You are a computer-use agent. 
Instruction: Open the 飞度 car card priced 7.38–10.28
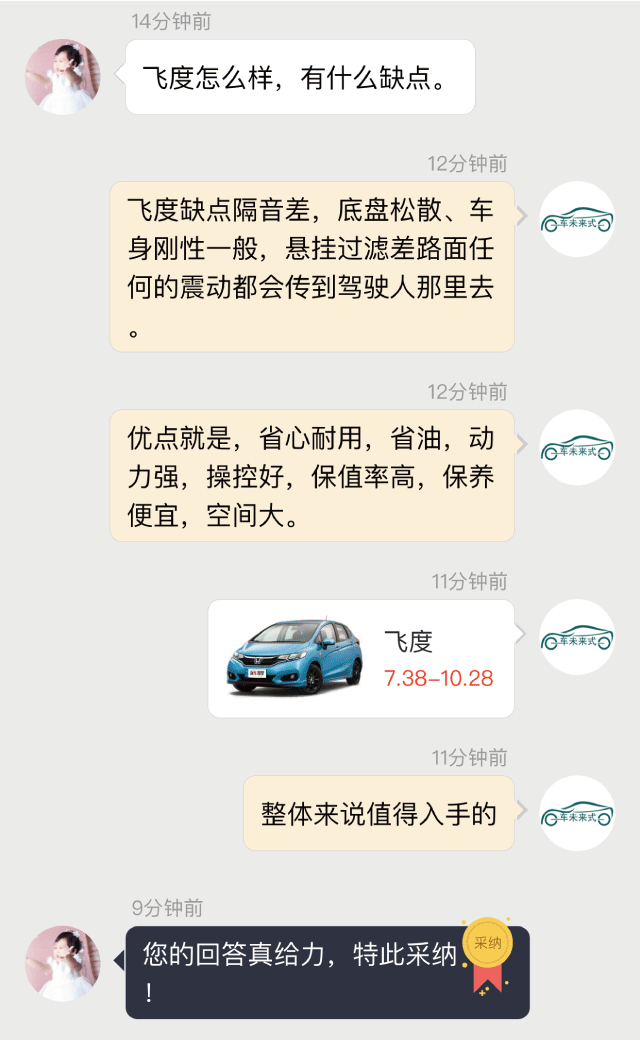click(361, 659)
